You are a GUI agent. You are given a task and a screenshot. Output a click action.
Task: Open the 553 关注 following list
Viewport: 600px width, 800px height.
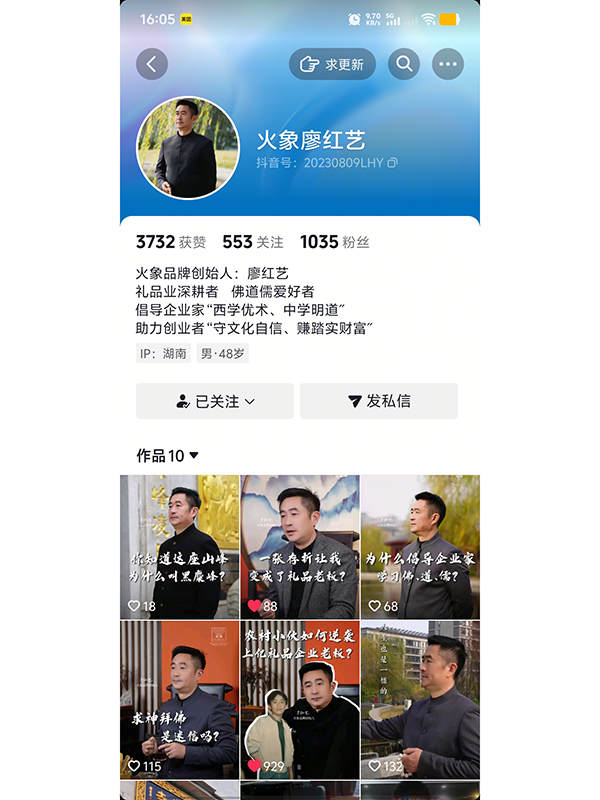[x=253, y=242]
